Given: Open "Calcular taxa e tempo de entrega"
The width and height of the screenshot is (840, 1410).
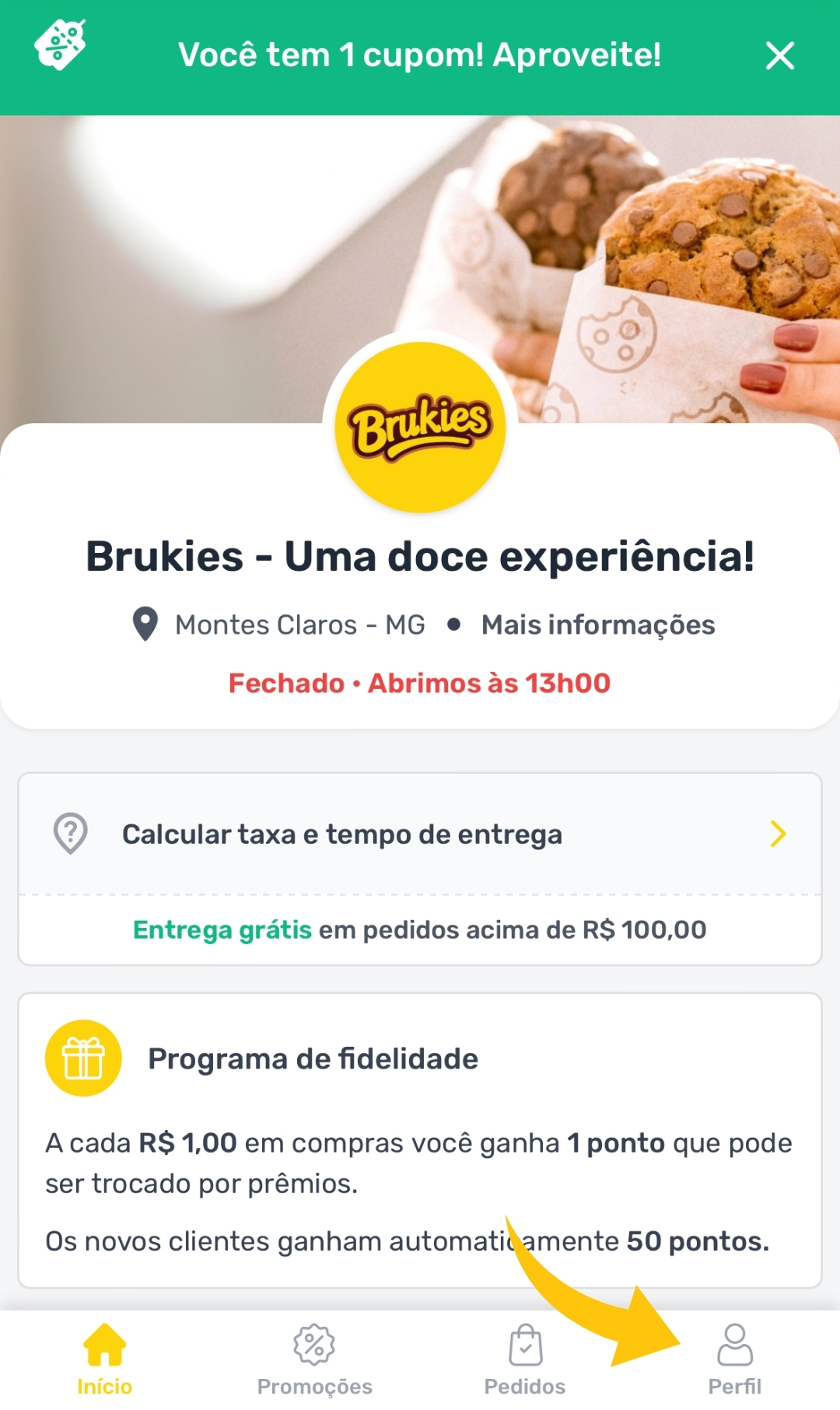Looking at the screenshot, I should click(420, 834).
